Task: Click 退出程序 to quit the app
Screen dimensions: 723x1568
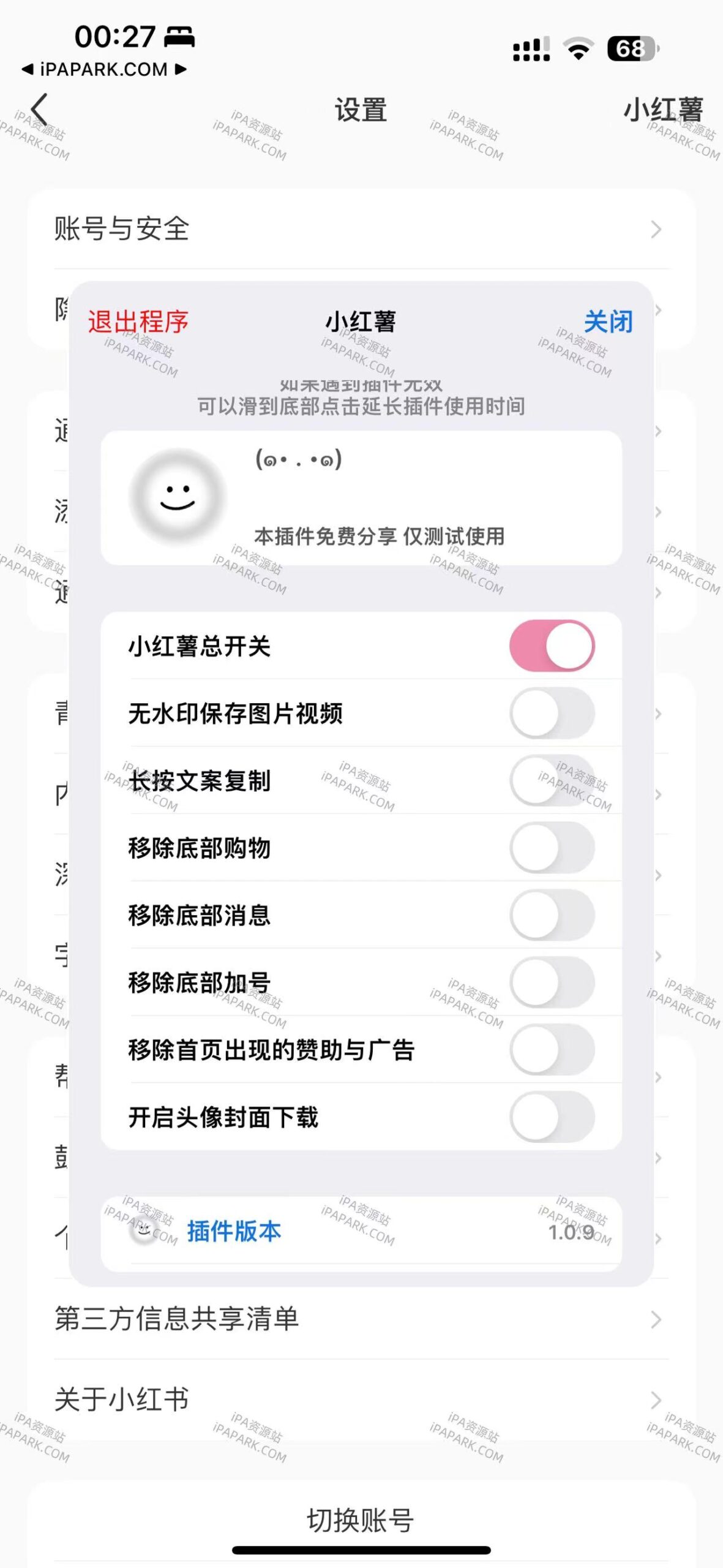Action: pyautogui.click(x=137, y=321)
